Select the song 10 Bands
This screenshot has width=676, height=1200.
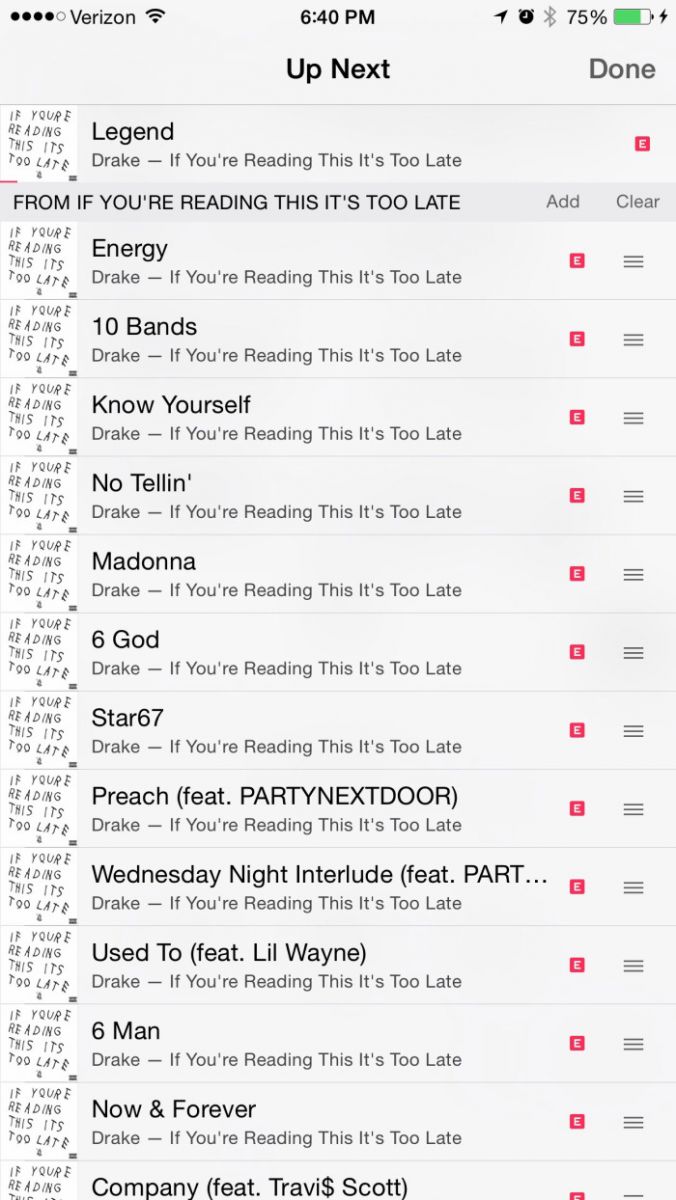338,339
